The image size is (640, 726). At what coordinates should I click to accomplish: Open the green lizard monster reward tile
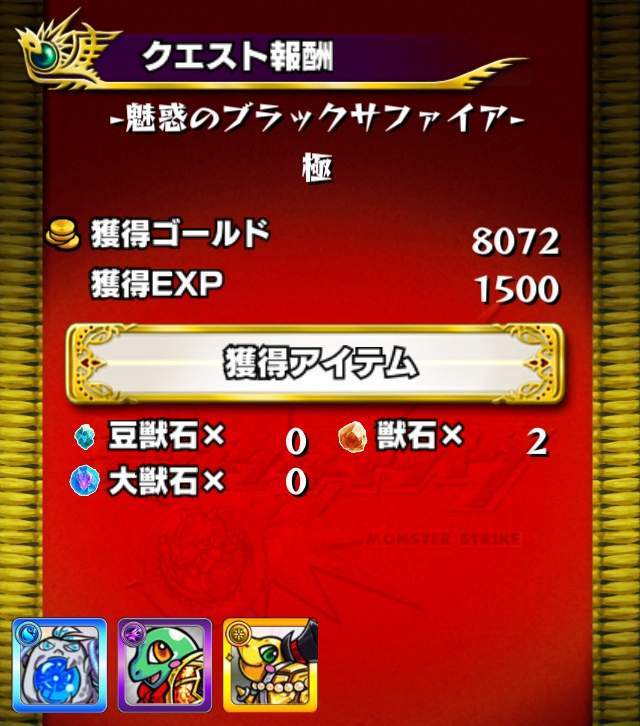(165, 664)
